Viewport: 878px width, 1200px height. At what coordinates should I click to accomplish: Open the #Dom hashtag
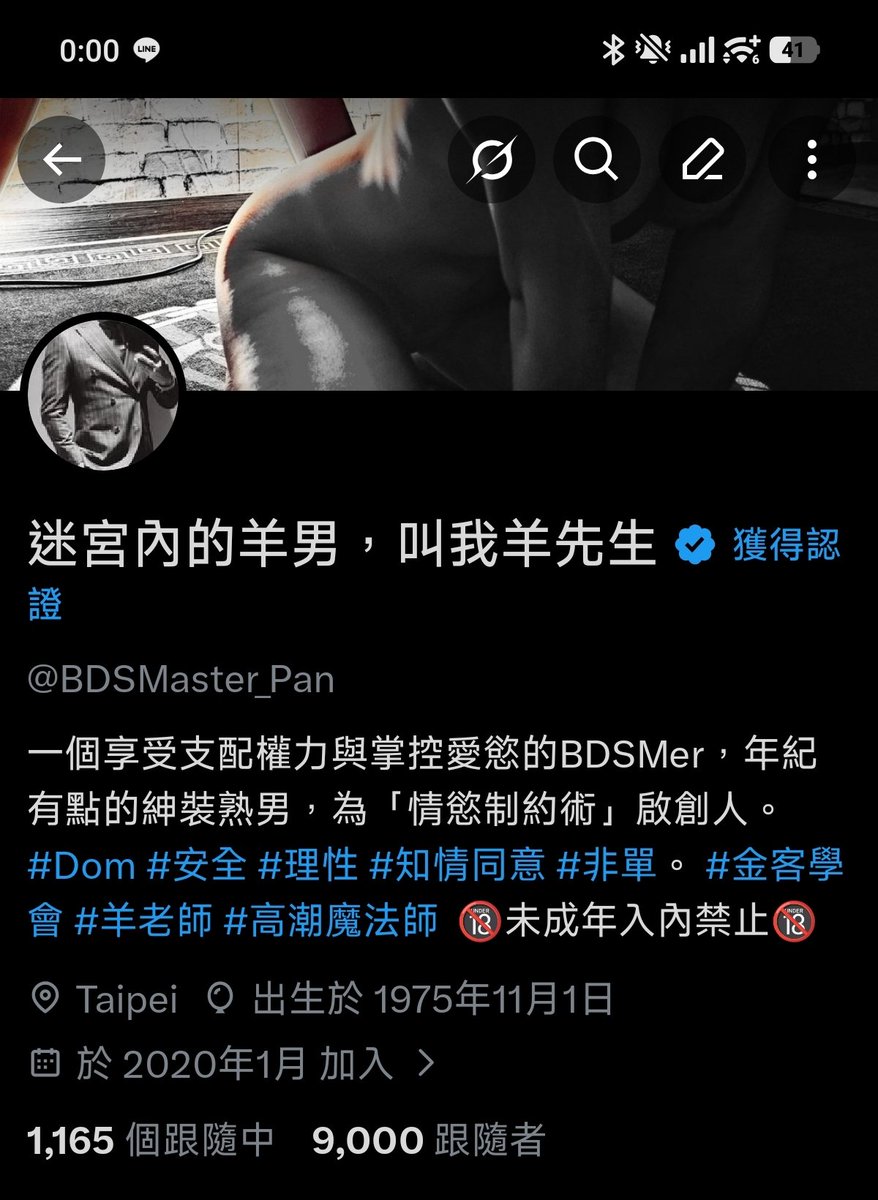82,865
